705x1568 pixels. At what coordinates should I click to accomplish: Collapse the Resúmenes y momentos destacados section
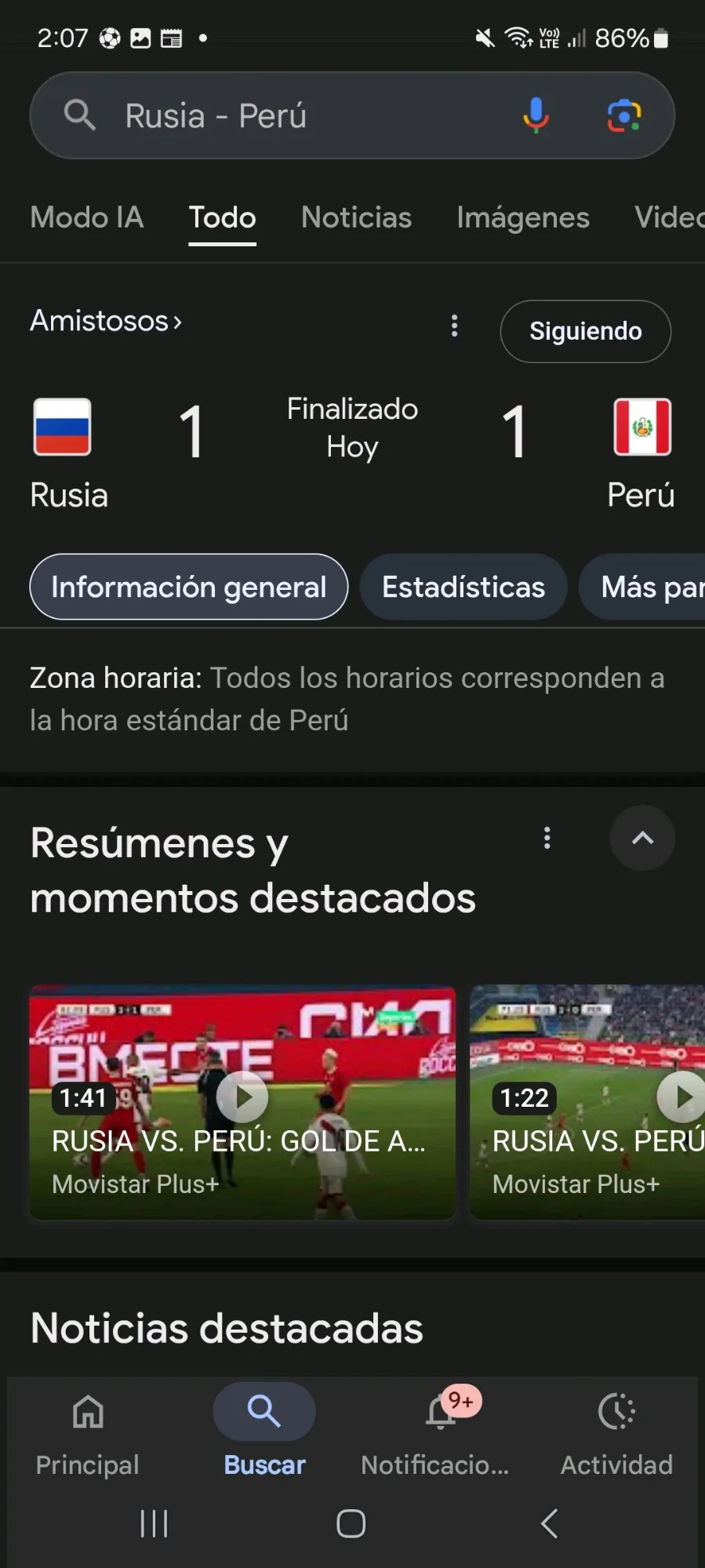[x=642, y=838]
